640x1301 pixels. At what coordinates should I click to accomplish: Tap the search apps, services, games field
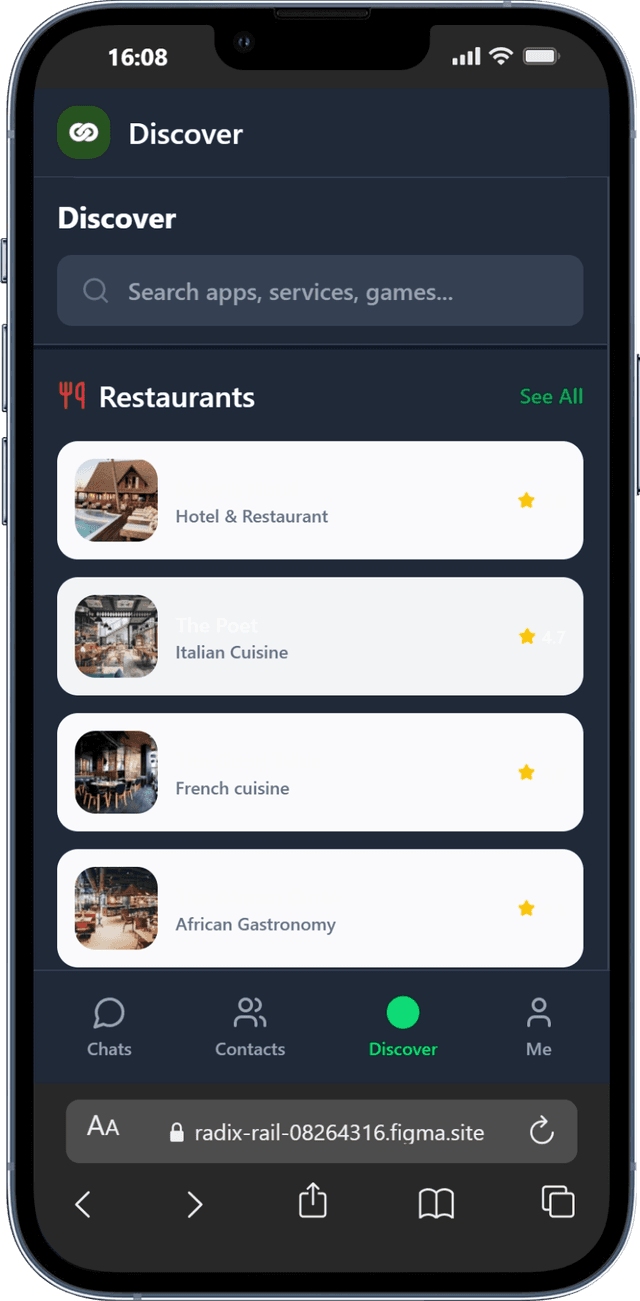point(320,291)
